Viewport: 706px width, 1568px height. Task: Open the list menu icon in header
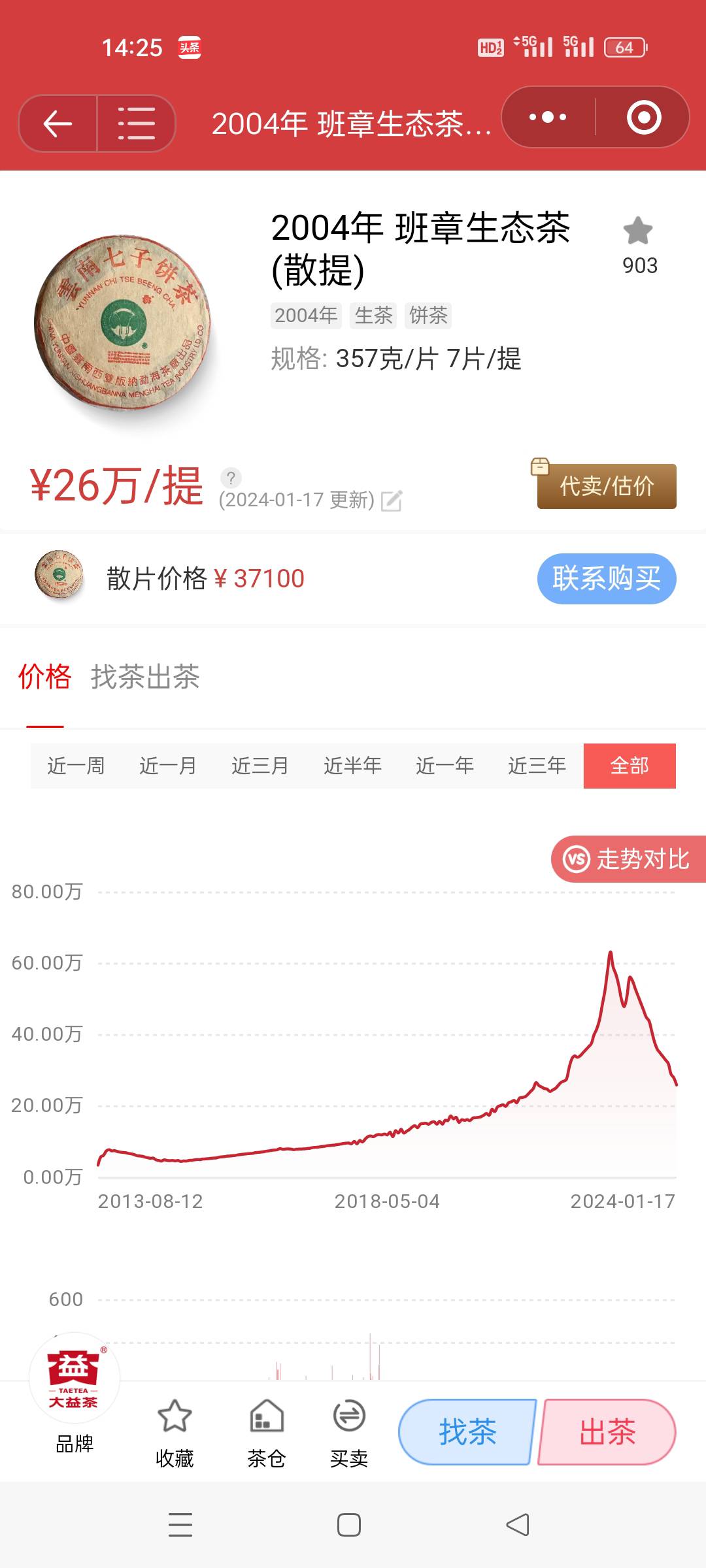click(136, 123)
